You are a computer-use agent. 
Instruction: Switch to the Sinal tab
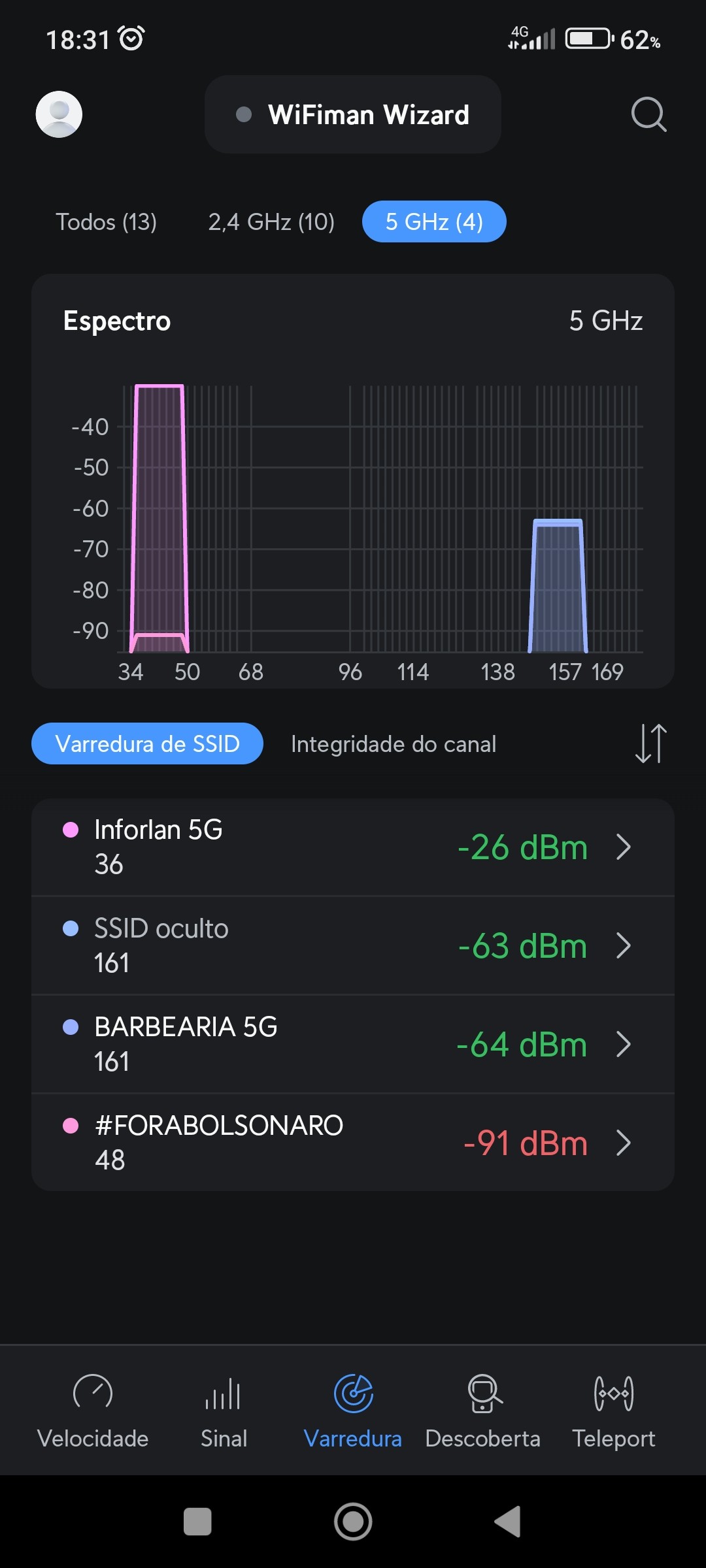tap(224, 1410)
